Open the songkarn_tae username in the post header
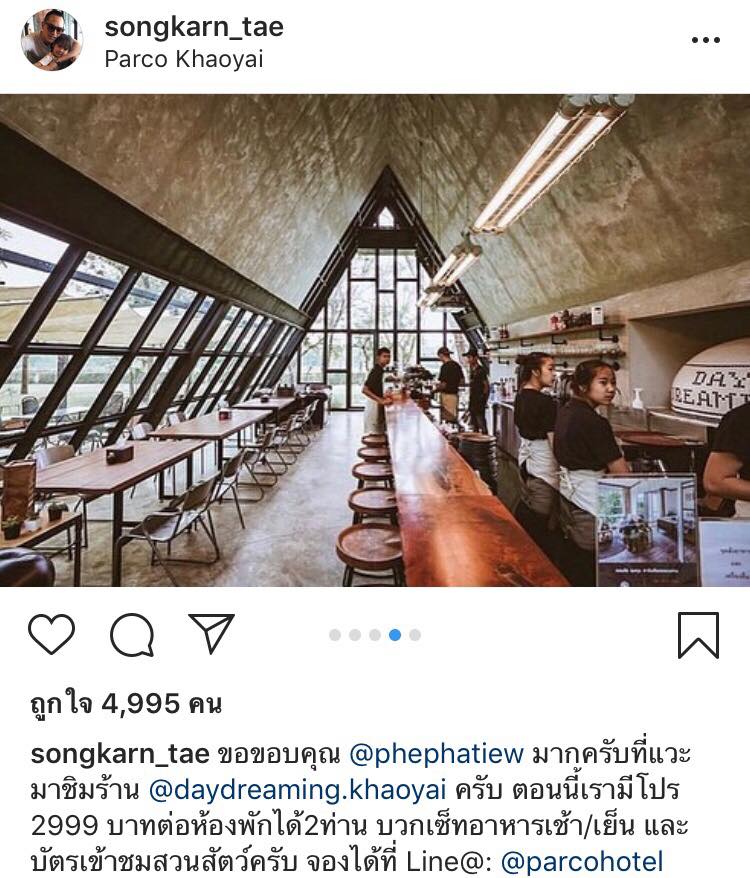 coord(194,27)
